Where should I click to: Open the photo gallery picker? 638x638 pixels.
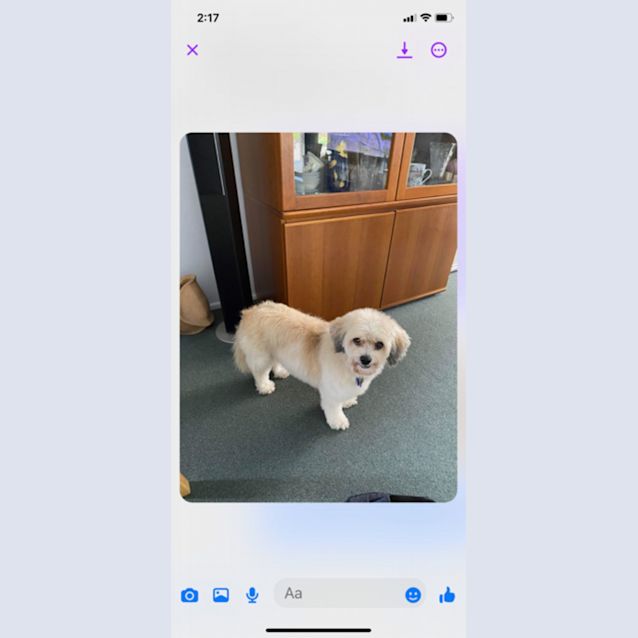221,595
